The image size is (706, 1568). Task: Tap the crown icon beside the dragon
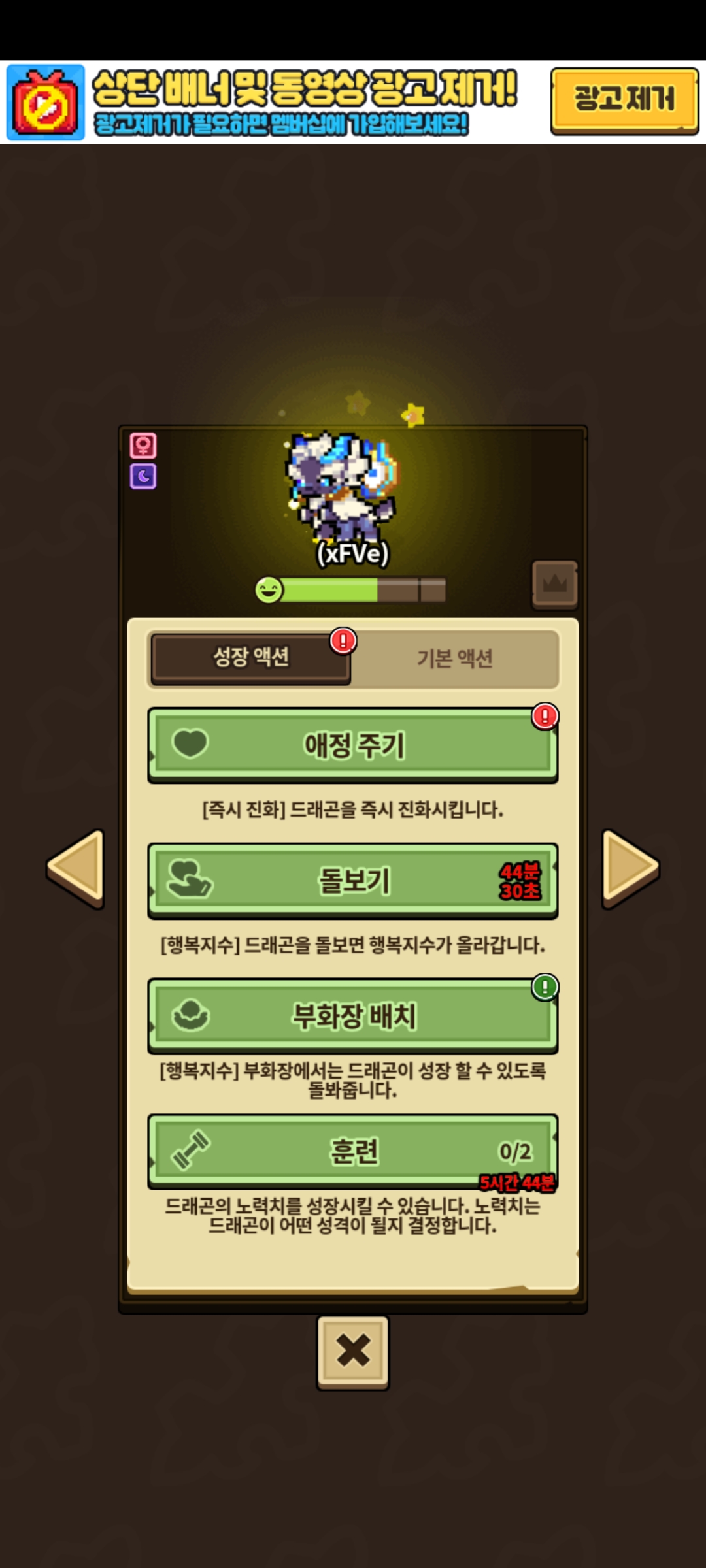554,583
